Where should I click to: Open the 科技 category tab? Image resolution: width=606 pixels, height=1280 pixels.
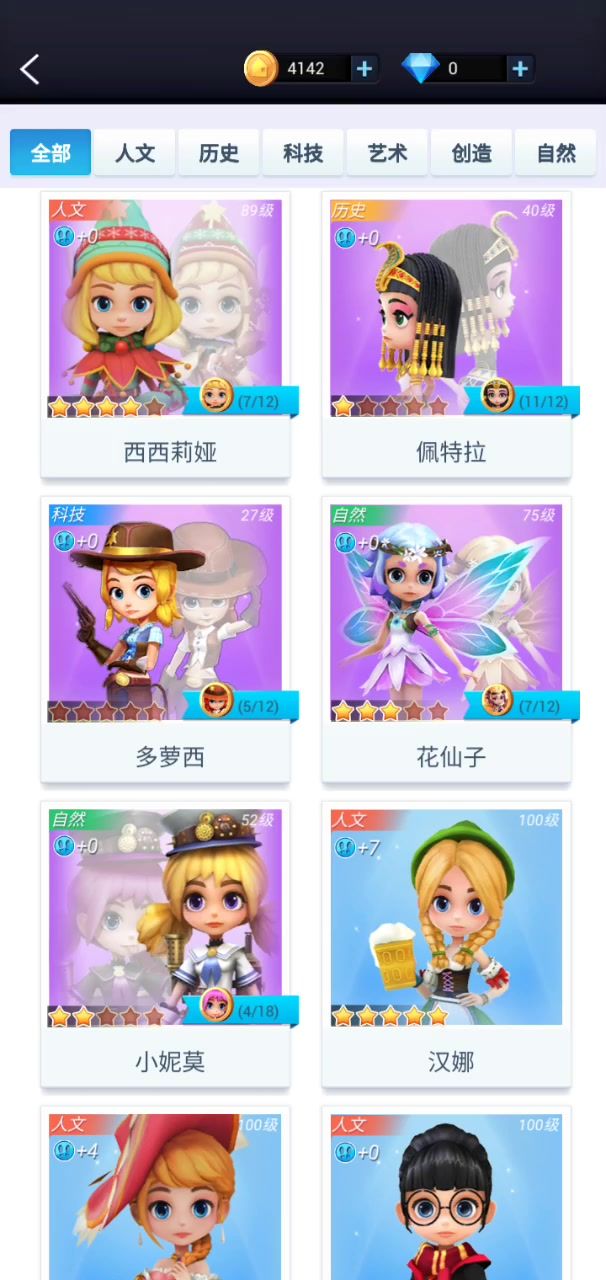tap(303, 153)
